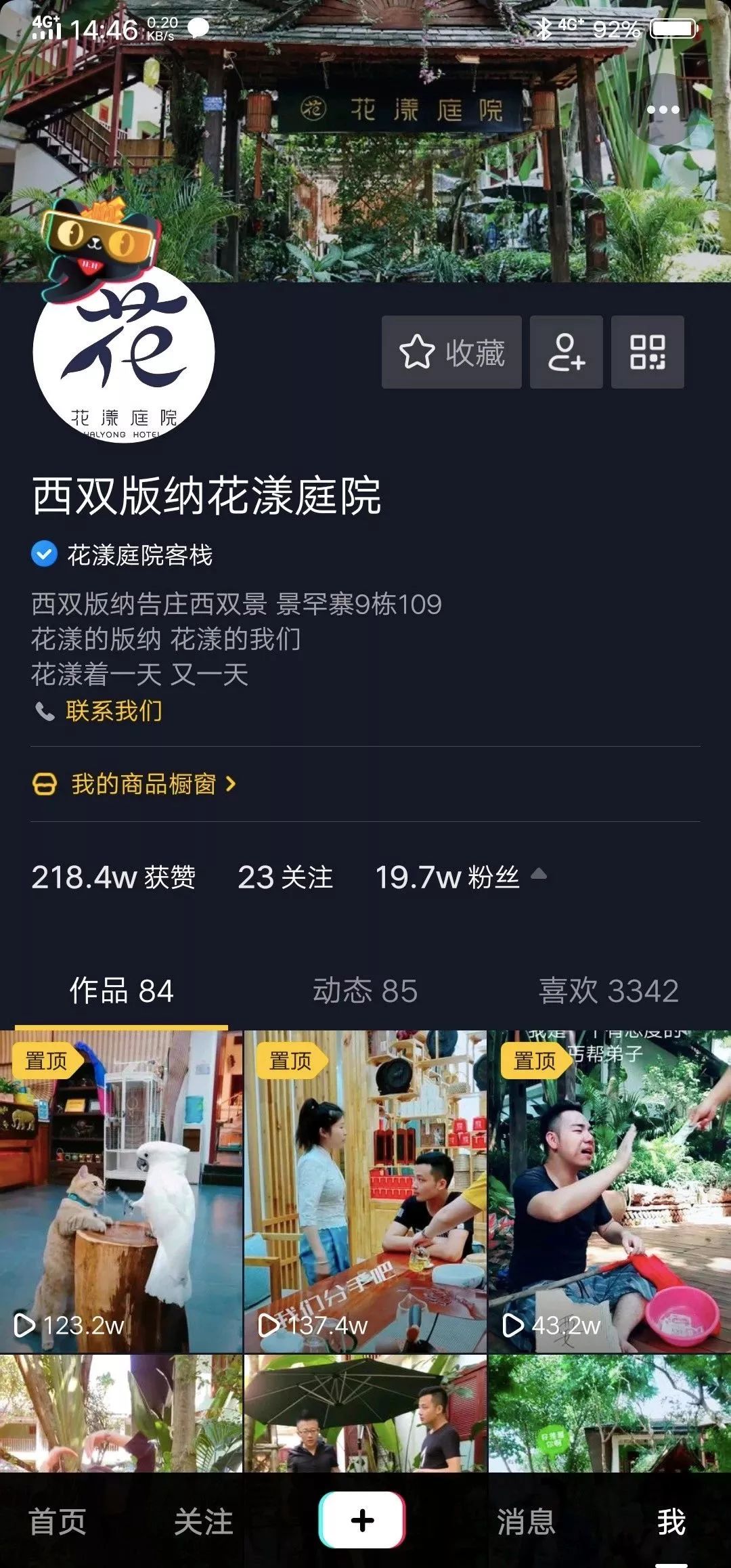Go to the 首页 home tab
Screen dimensions: 731x1568
[x=58, y=1522]
